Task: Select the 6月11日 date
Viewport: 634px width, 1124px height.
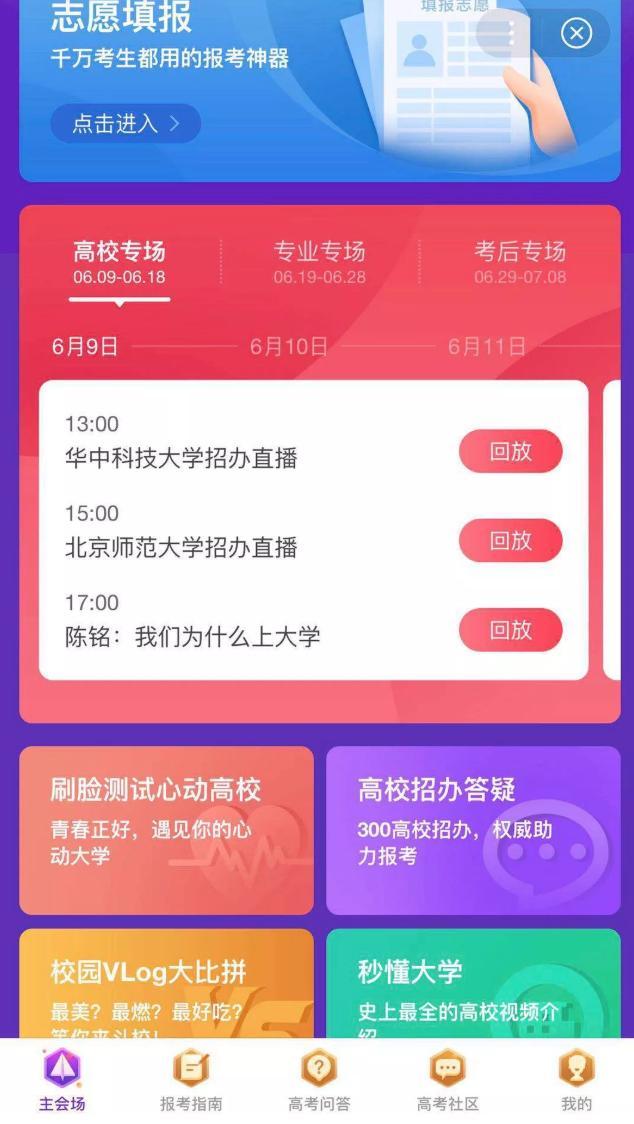Action: coord(486,346)
